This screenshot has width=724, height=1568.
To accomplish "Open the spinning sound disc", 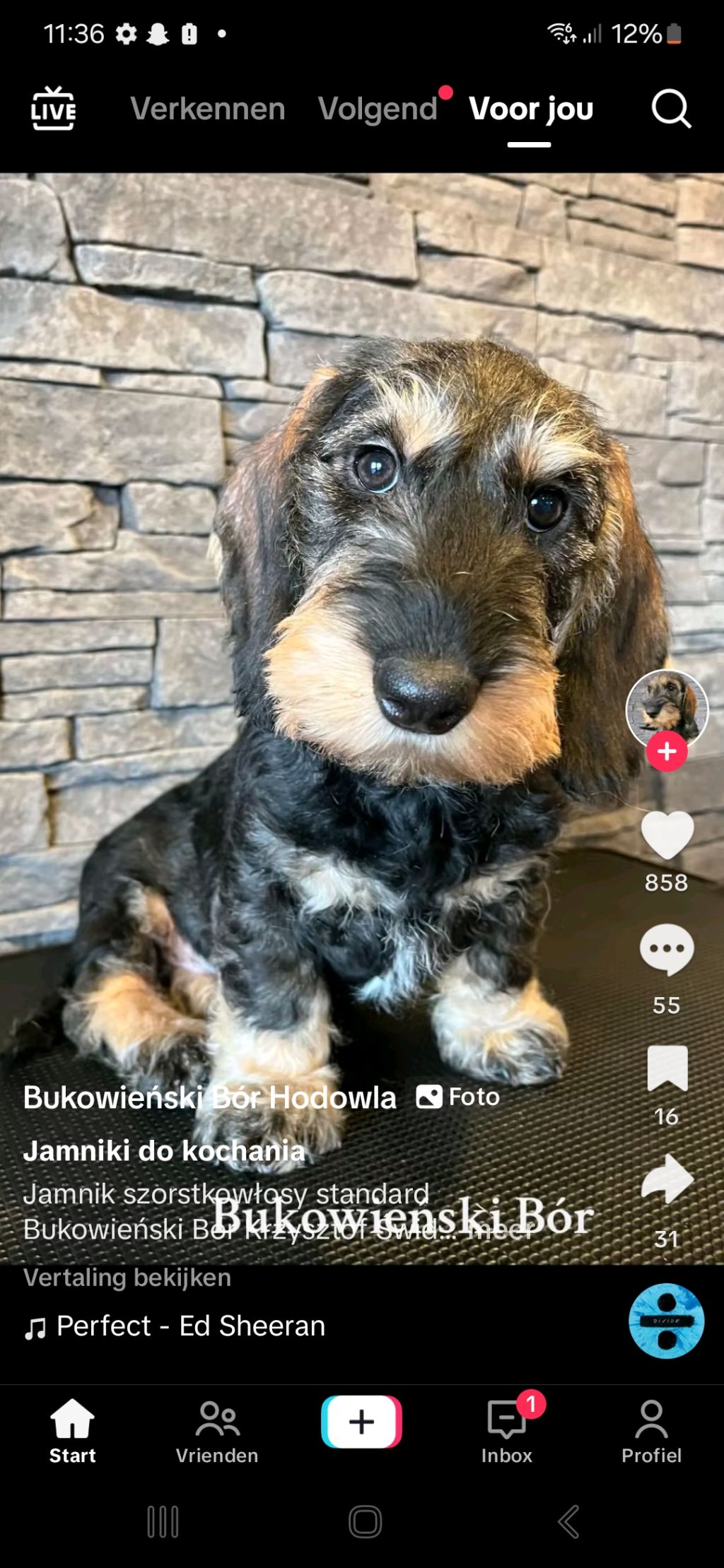I will [x=666, y=1321].
